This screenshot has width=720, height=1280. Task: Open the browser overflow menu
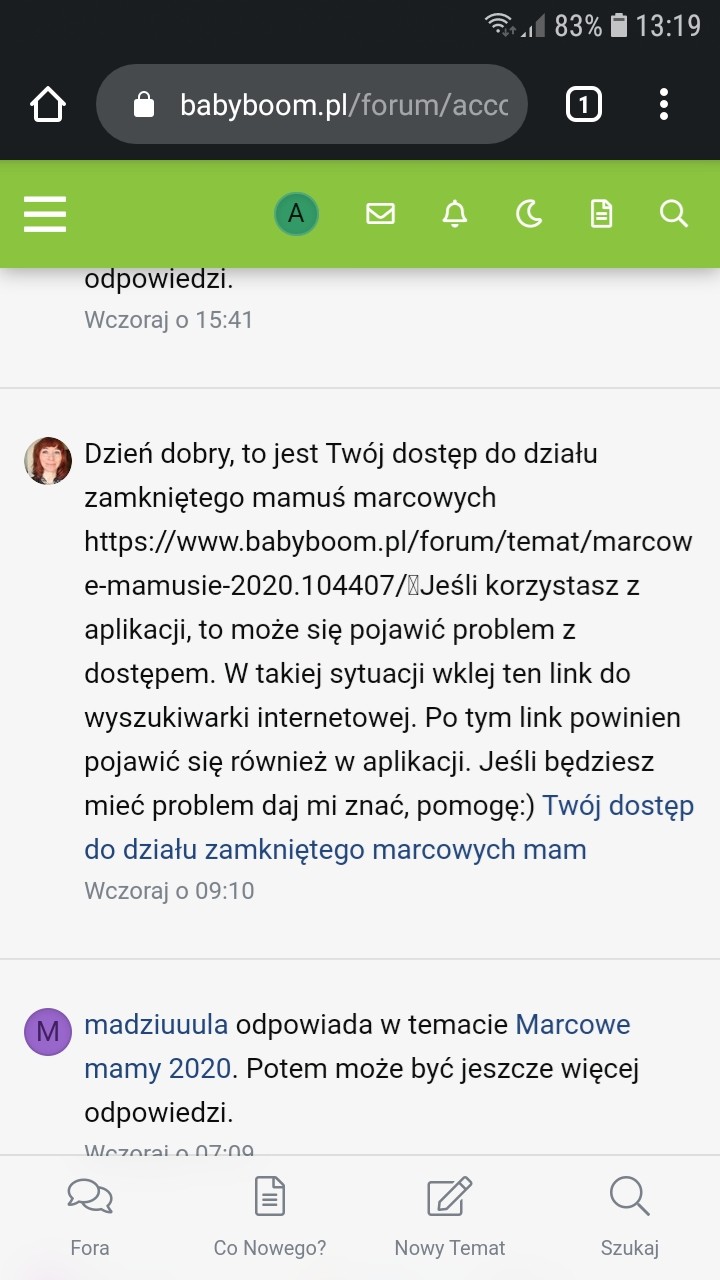(x=664, y=105)
